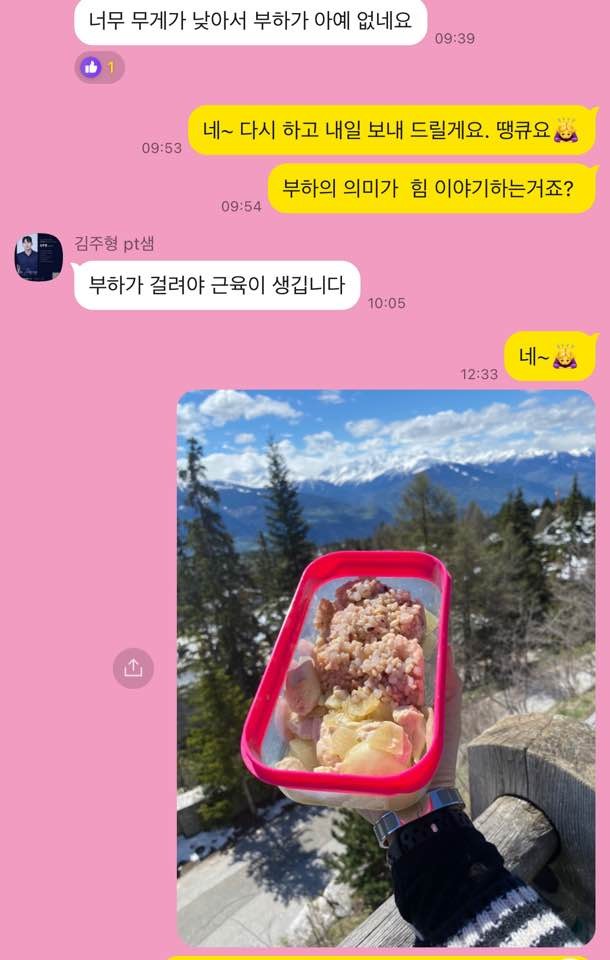This screenshot has width=610, height=960.
Task: Open 김주형 pt샘's profile picture
Action: [39, 257]
